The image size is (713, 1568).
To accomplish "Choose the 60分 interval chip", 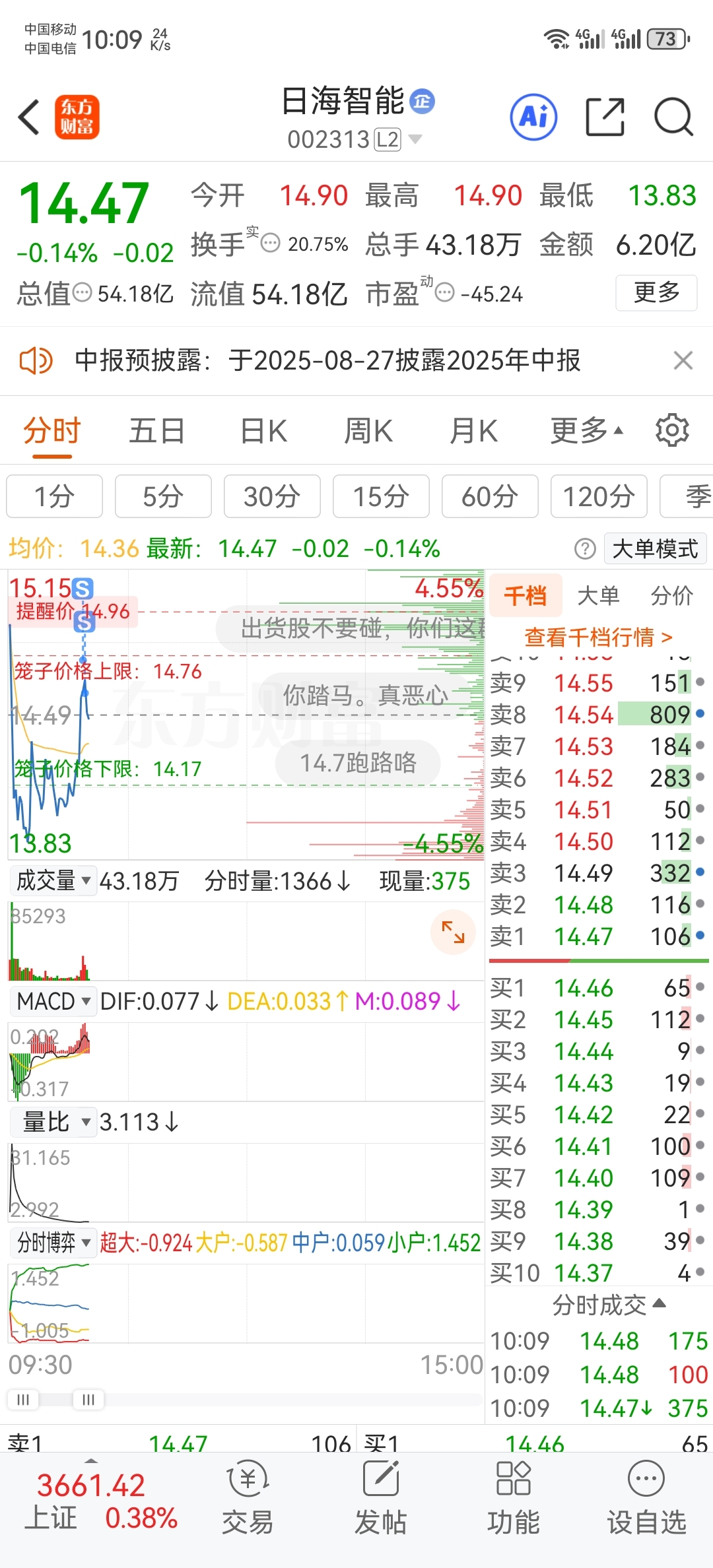I will (x=490, y=496).
